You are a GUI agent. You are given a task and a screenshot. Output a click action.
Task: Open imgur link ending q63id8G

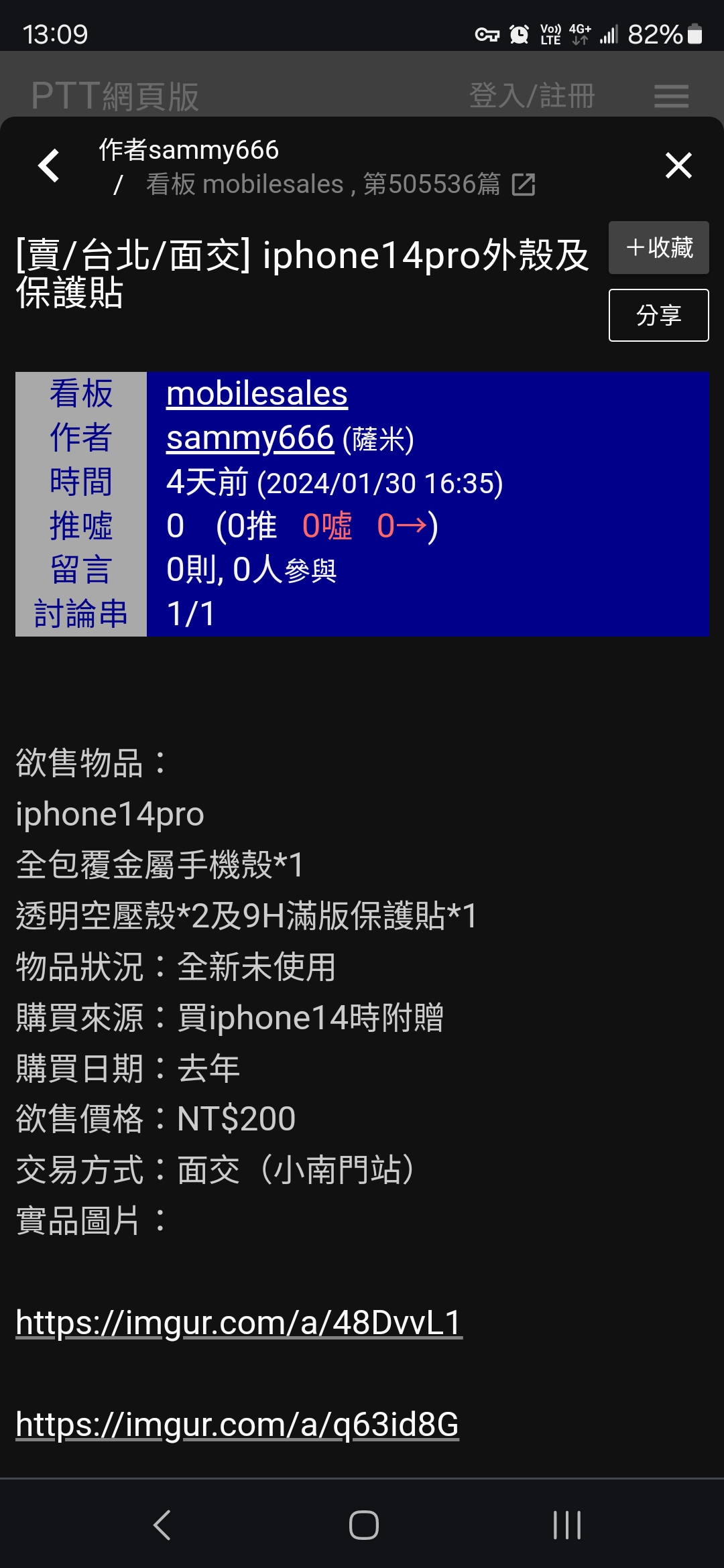237,1423
